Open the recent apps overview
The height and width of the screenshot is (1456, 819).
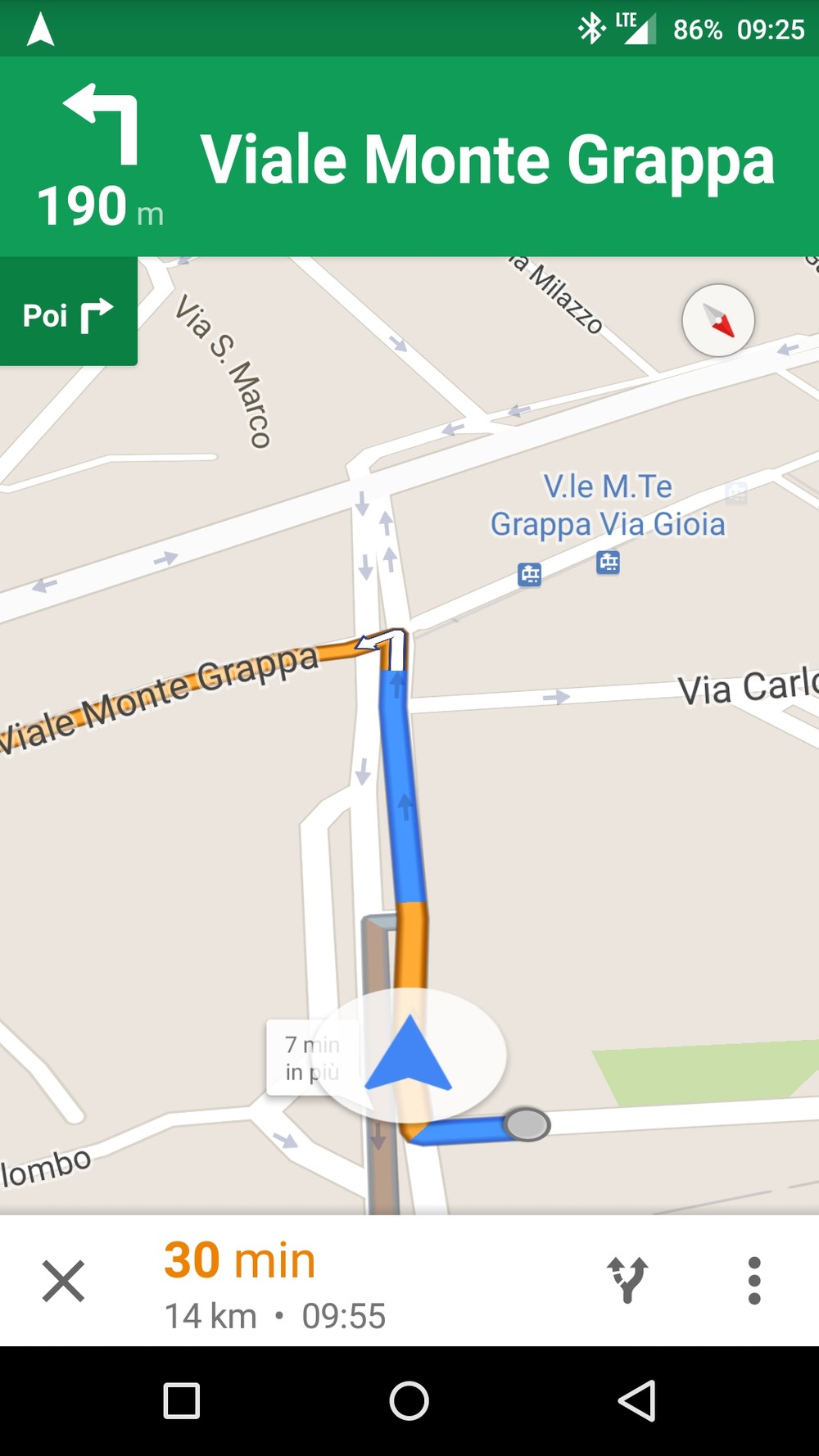pos(182,1400)
